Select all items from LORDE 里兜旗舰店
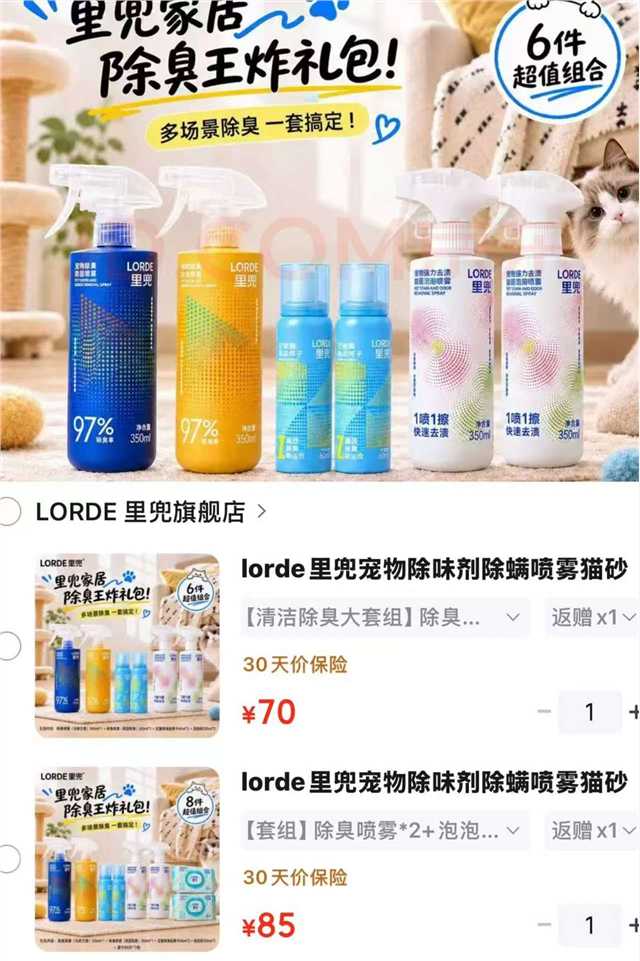 [x=9, y=511]
